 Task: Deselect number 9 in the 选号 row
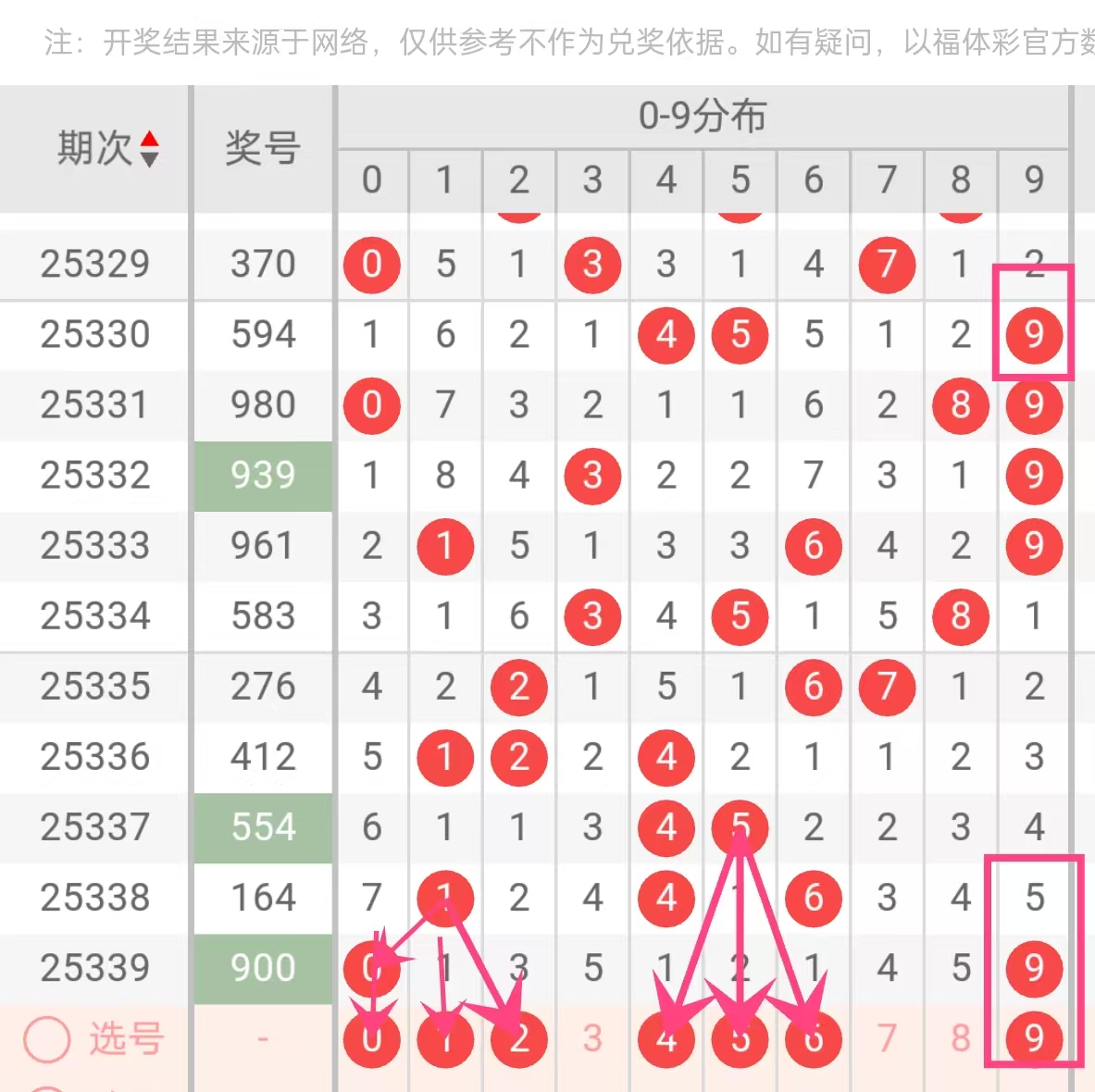click(1034, 1039)
